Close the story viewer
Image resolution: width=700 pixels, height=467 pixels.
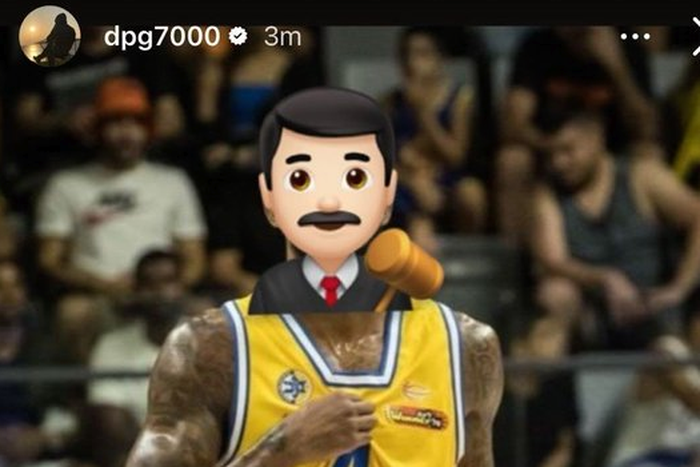click(695, 38)
